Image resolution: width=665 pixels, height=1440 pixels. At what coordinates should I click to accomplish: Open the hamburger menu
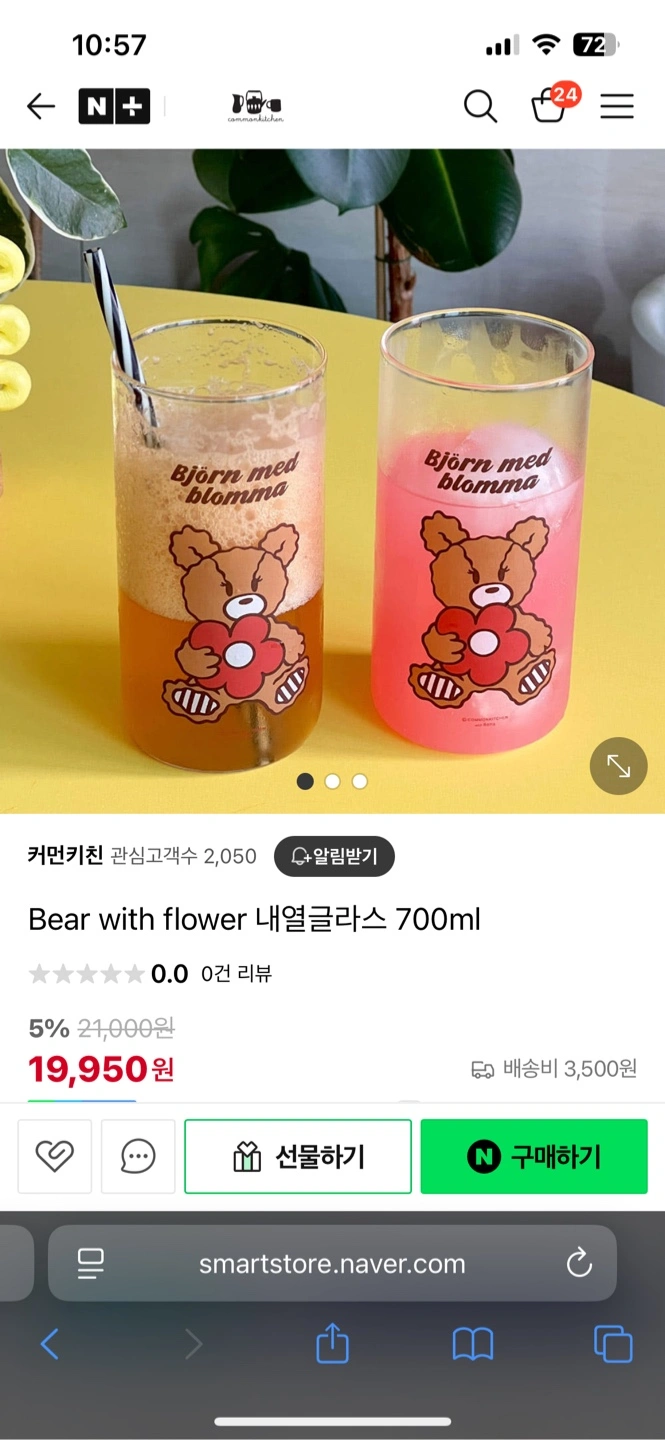point(617,106)
